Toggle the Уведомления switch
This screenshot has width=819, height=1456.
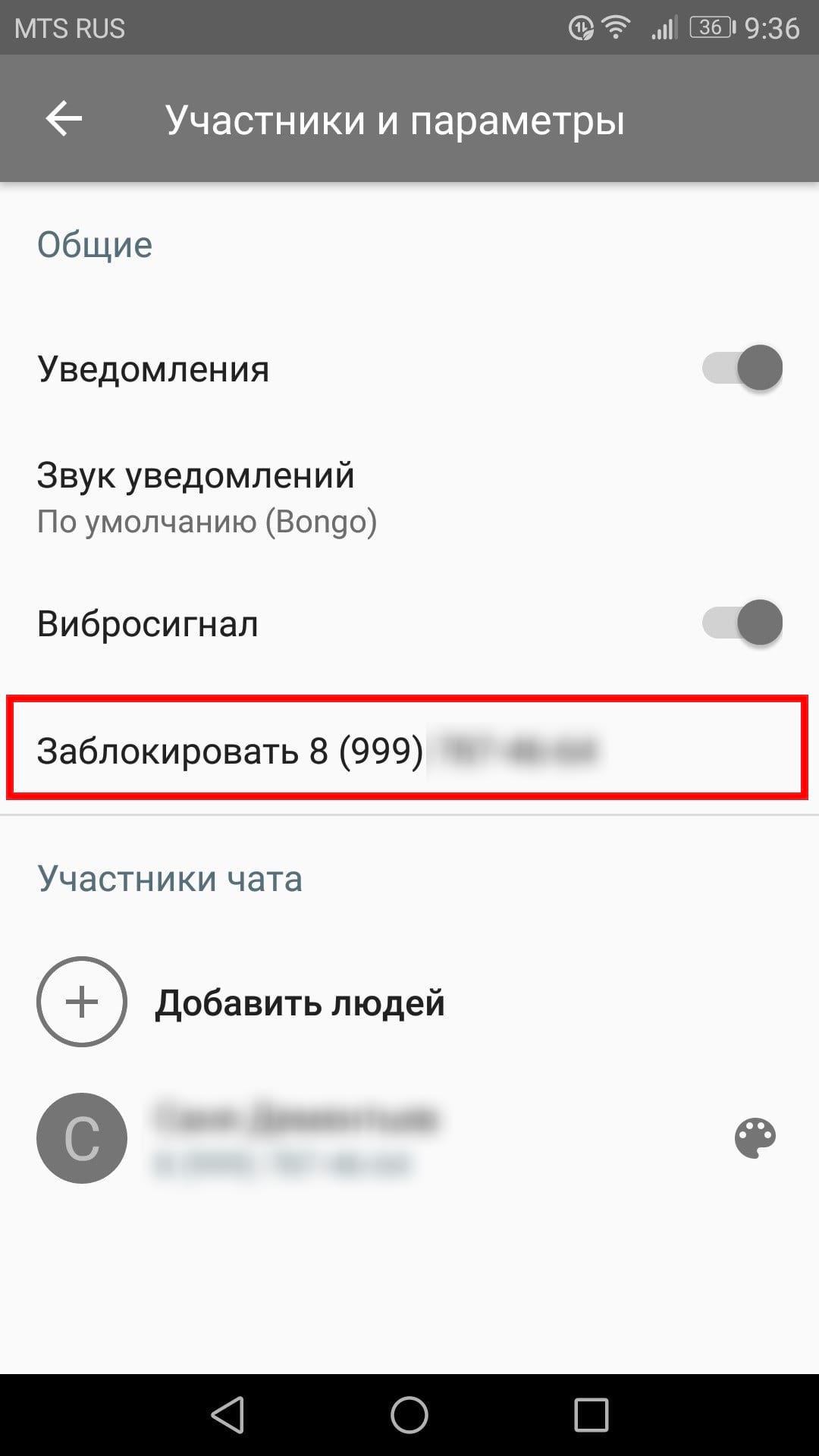coord(742,369)
